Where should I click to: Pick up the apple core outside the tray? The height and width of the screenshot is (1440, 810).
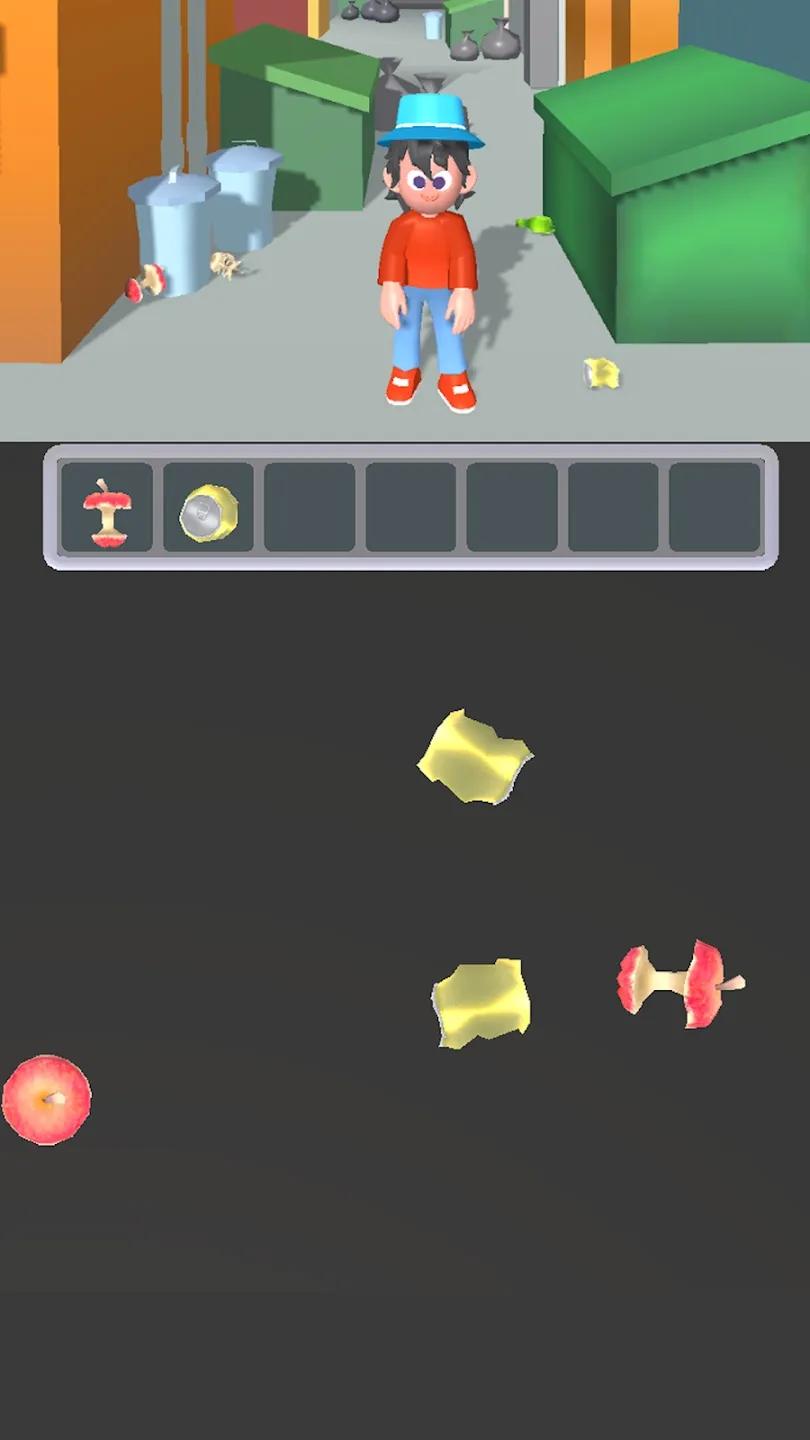[x=677, y=983]
